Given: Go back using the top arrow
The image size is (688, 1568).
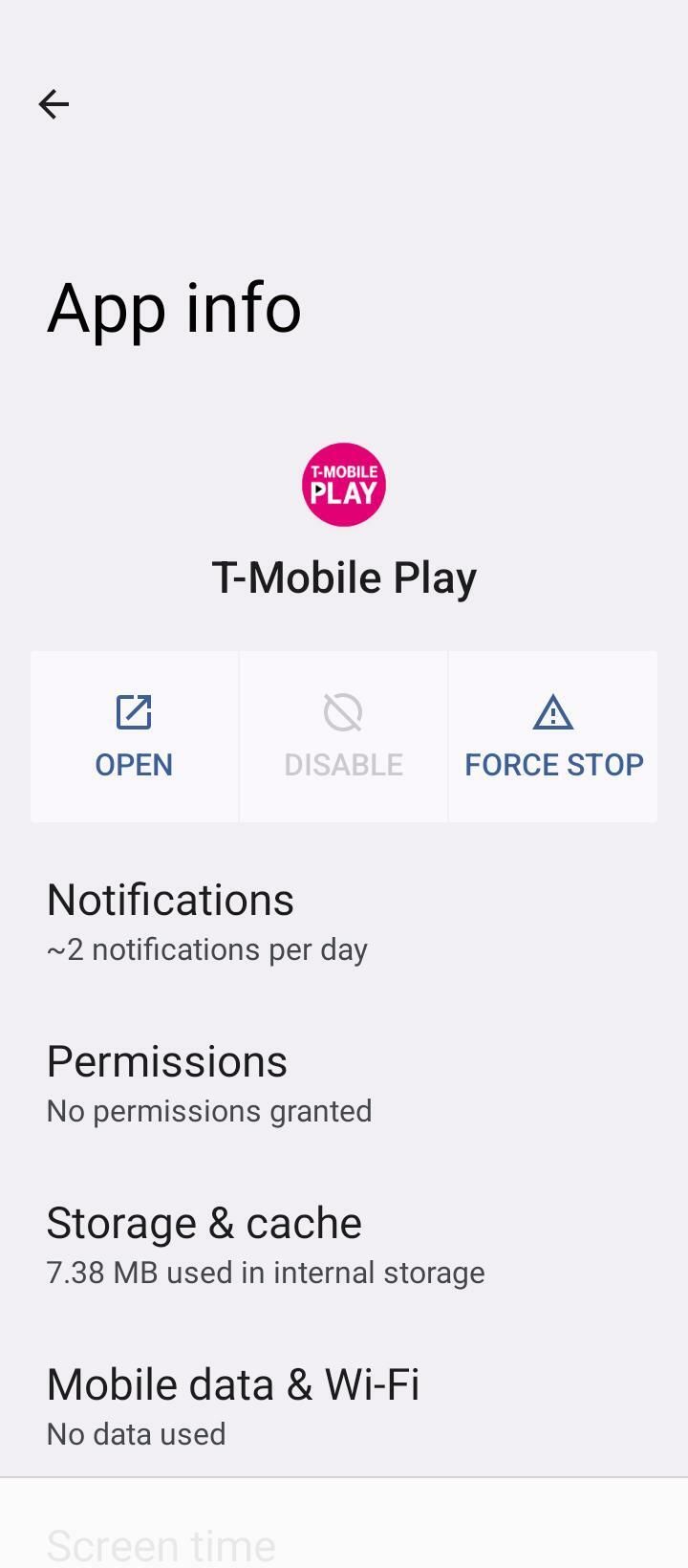Looking at the screenshot, I should pos(54,104).
